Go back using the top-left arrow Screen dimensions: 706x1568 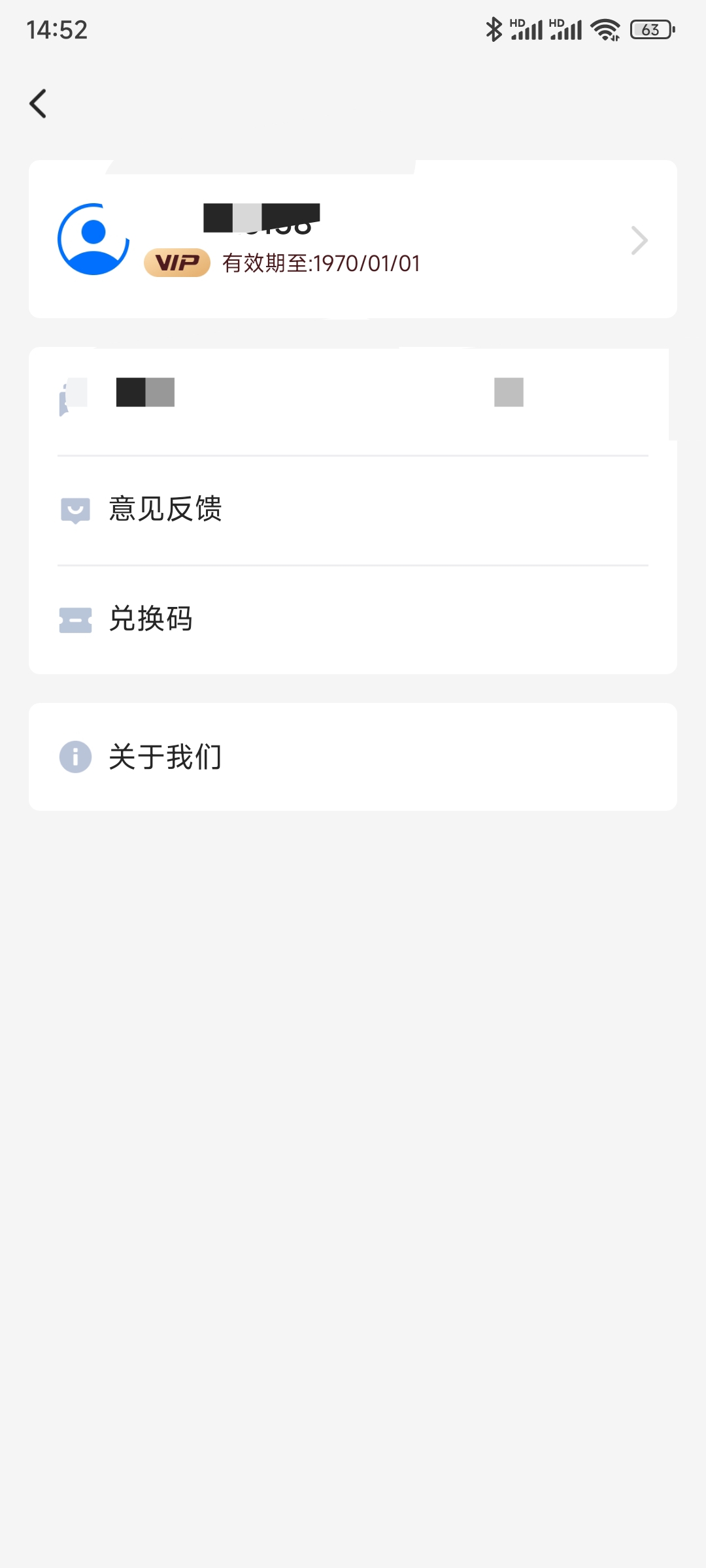point(38,103)
